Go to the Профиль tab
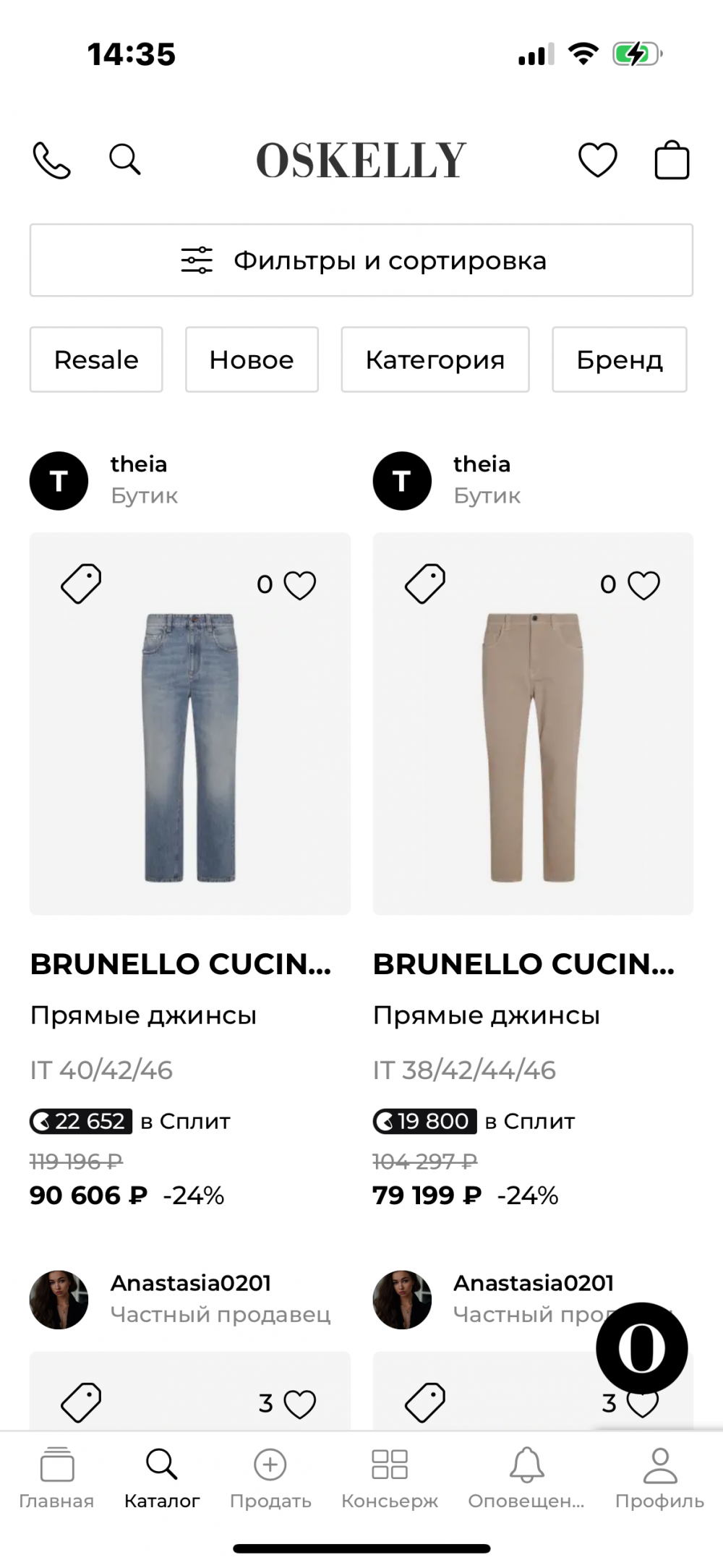The height and width of the screenshot is (1568, 723). (659, 1478)
